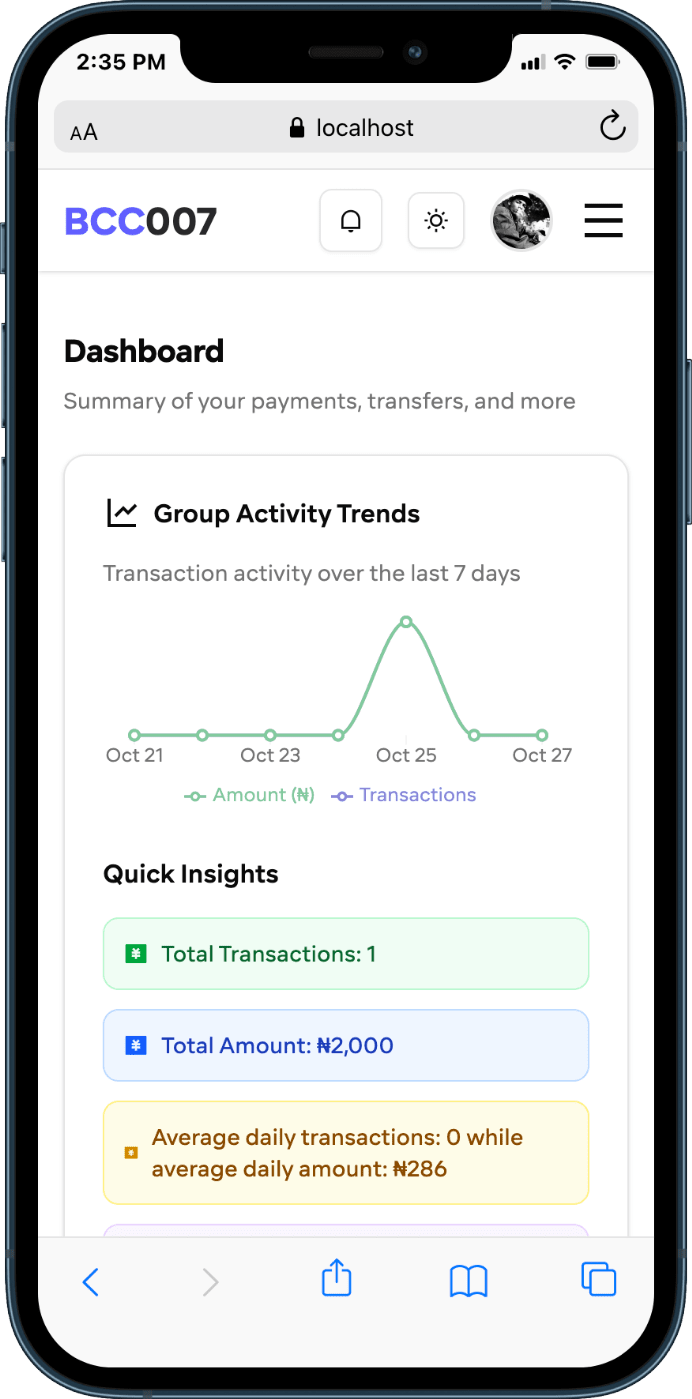
Task: Show open Safari tabs
Action: [x=598, y=1279]
